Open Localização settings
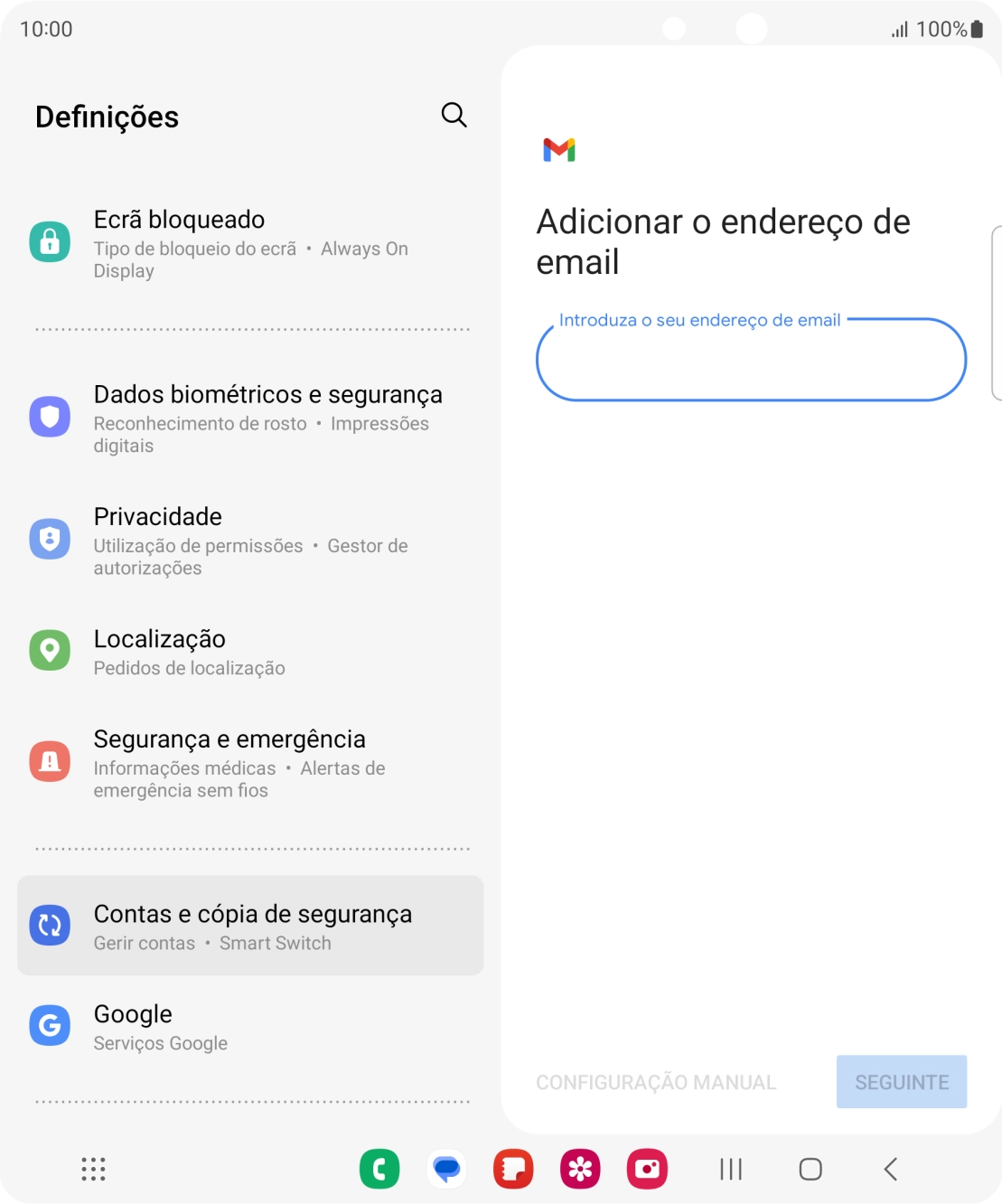 pos(250,652)
